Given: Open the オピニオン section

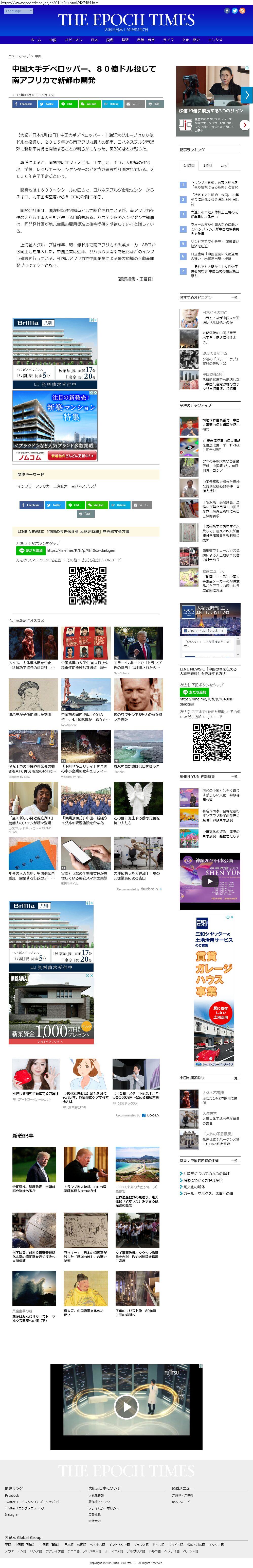Looking at the screenshot, I should point(74,40).
